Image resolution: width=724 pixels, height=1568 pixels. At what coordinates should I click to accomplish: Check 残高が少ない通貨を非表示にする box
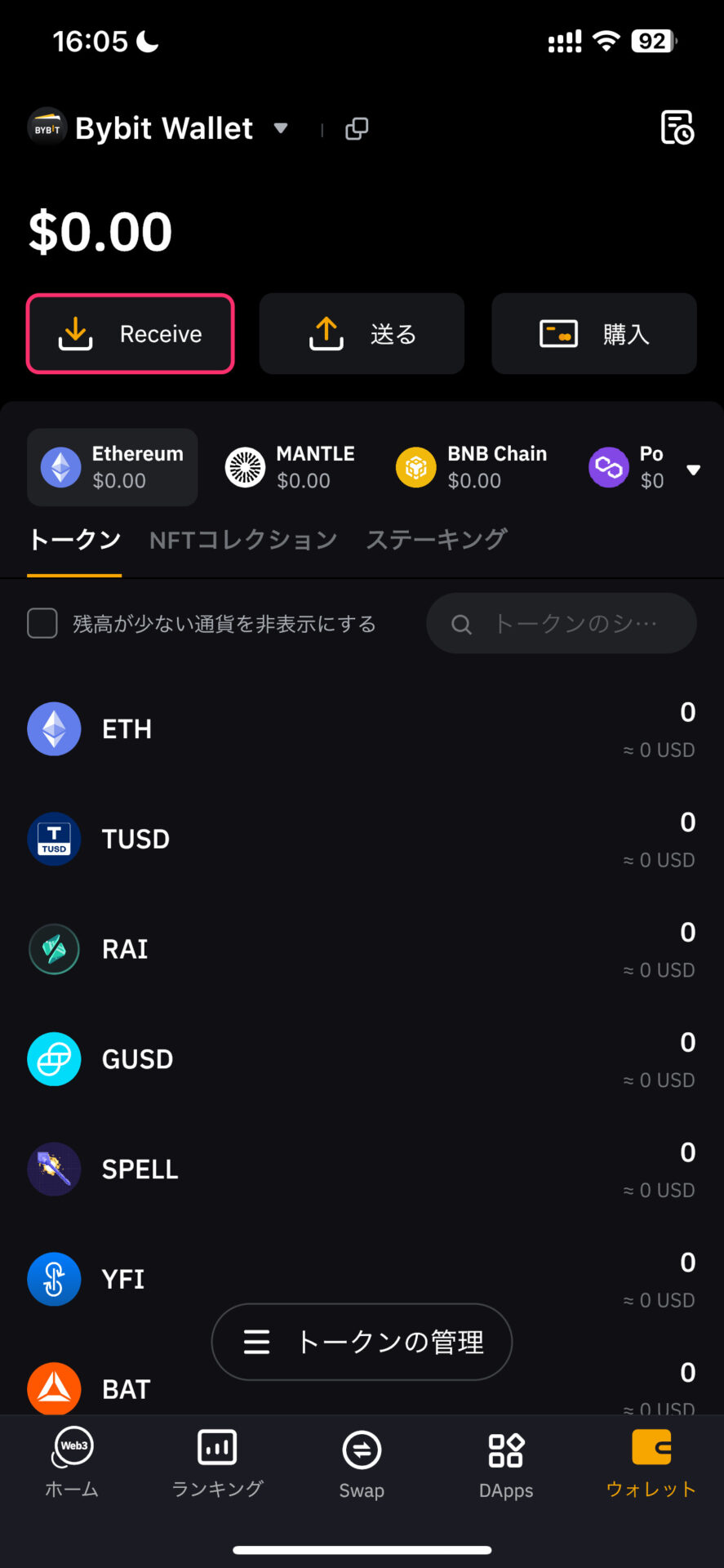click(x=42, y=623)
